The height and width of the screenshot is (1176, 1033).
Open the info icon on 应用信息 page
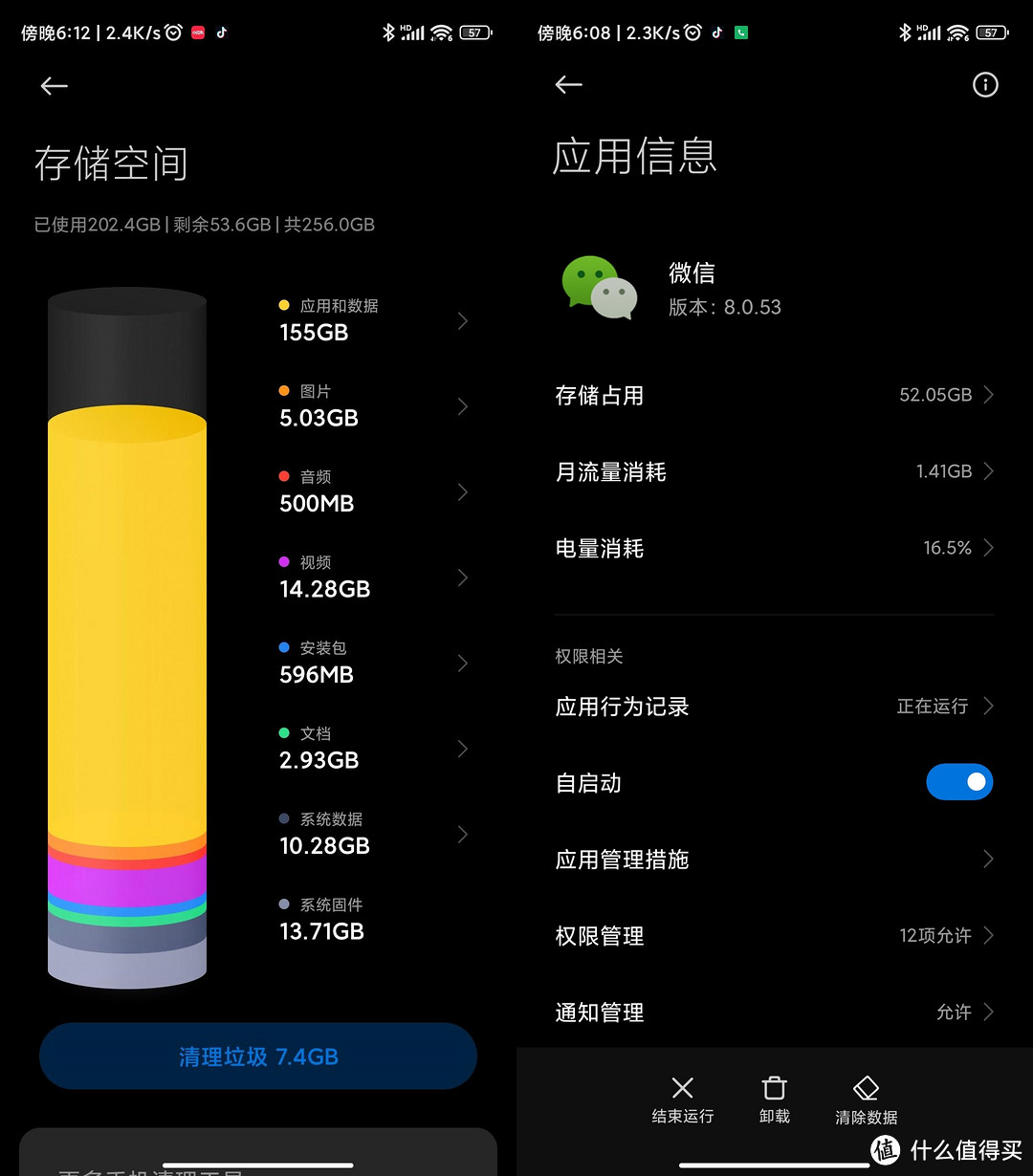coord(985,85)
